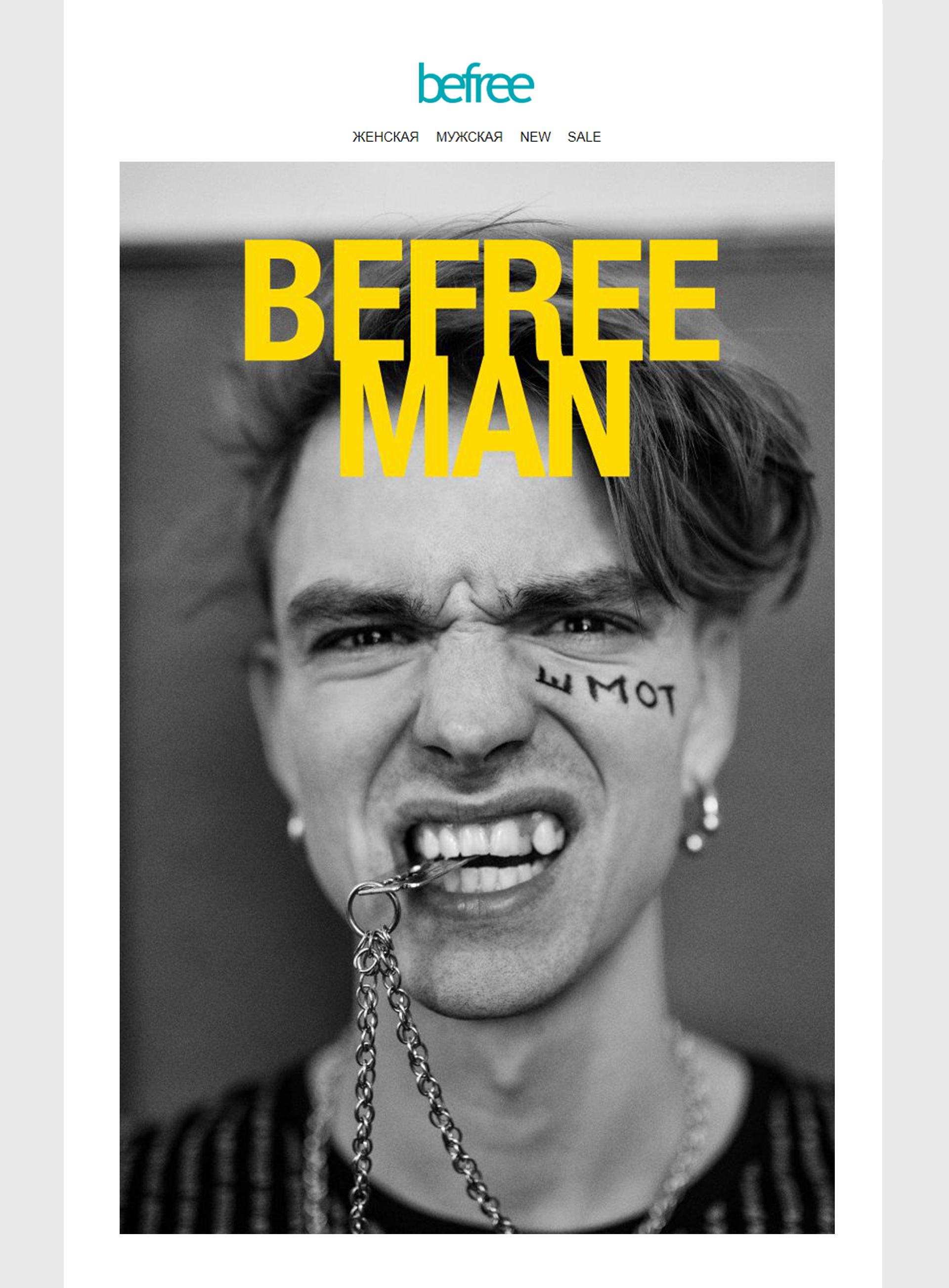The image size is (949, 1288).
Task: Select the NEW arrivals link
Action: [535, 137]
